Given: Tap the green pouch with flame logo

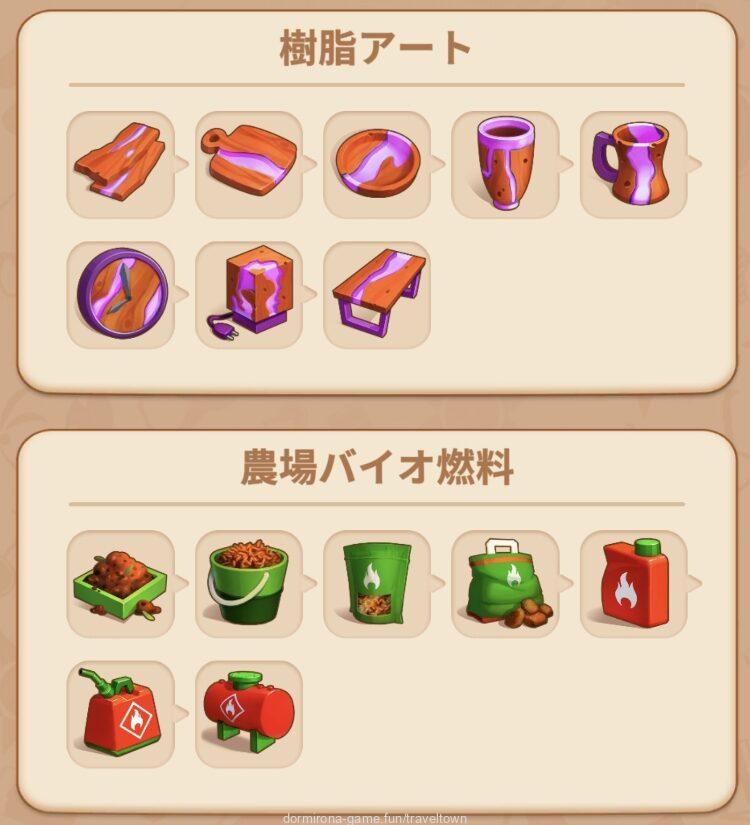Looking at the screenshot, I should coord(377,584).
